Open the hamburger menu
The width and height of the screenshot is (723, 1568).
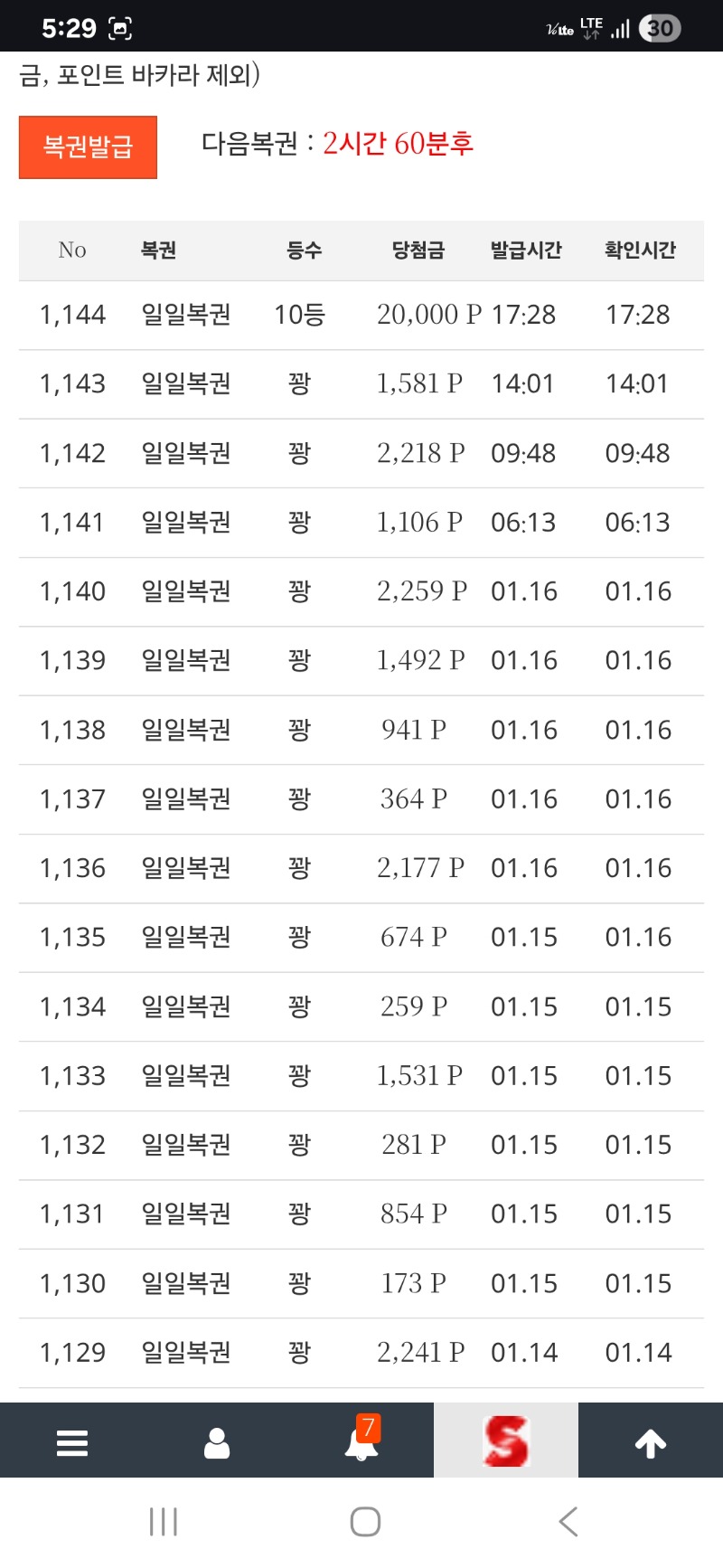pos(72,1442)
